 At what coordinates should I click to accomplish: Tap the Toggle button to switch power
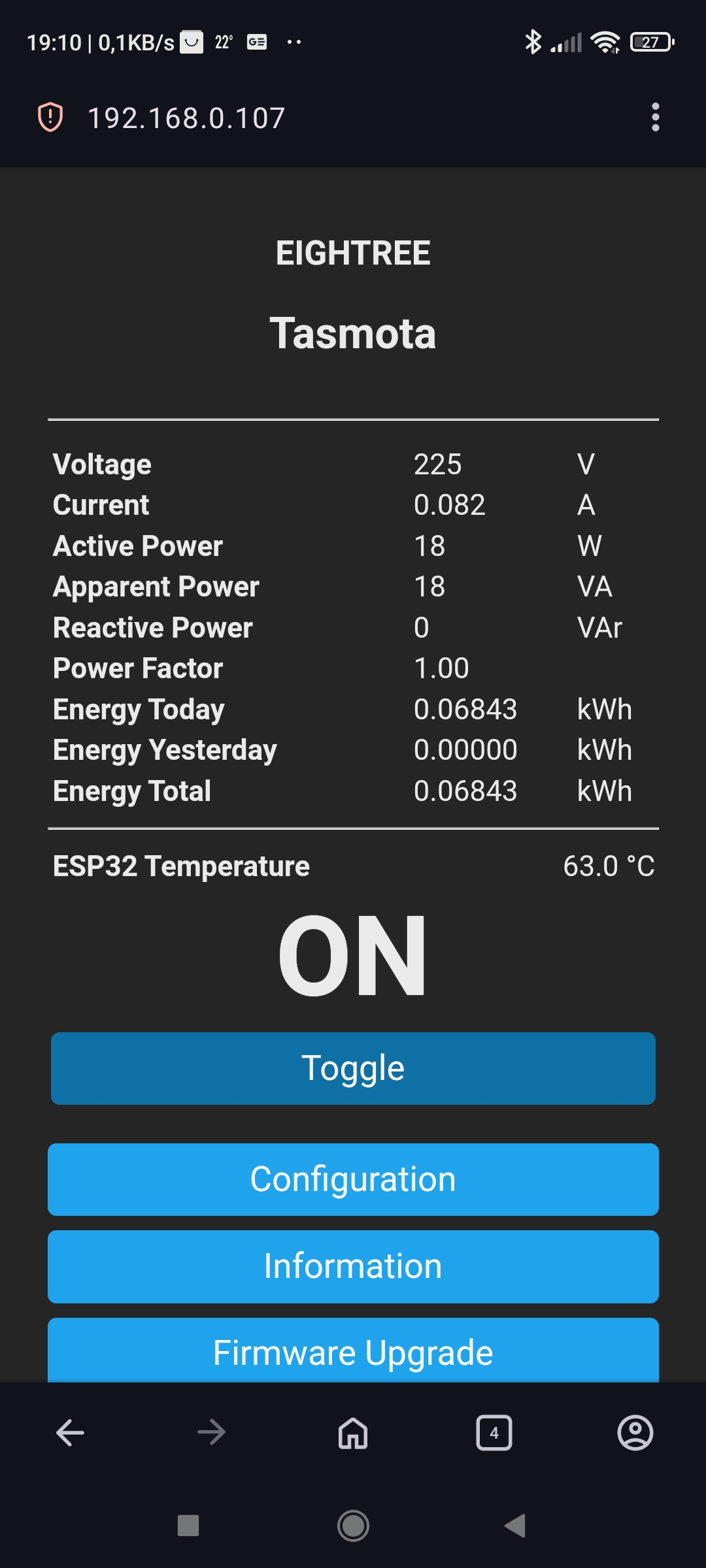point(353,1068)
